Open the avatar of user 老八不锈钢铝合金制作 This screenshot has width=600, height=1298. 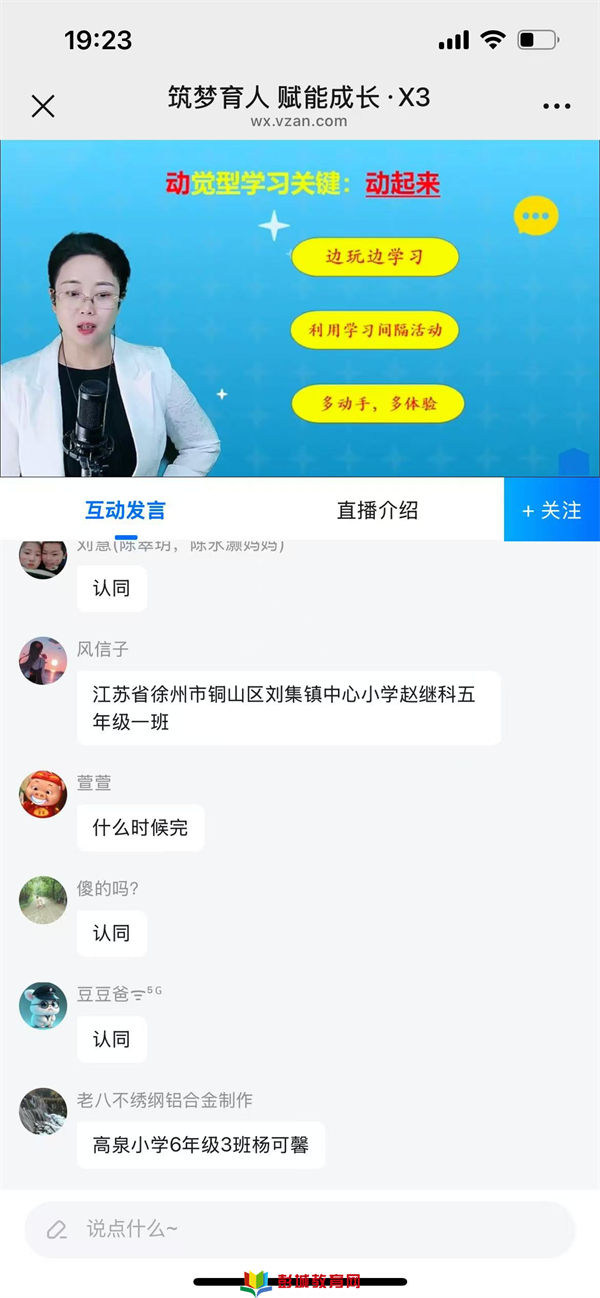point(43,1111)
